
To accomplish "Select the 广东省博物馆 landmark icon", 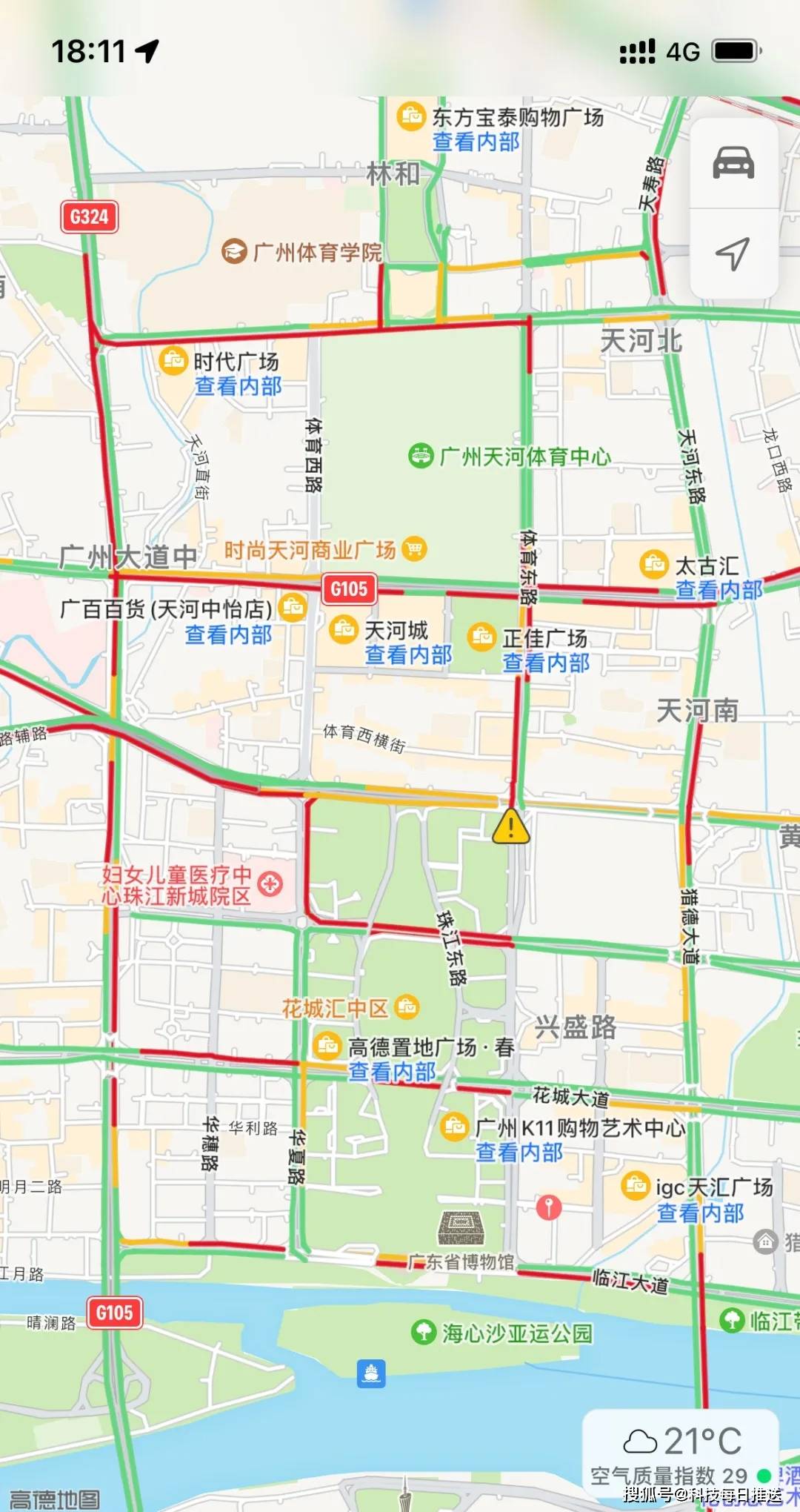I will [461, 1228].
